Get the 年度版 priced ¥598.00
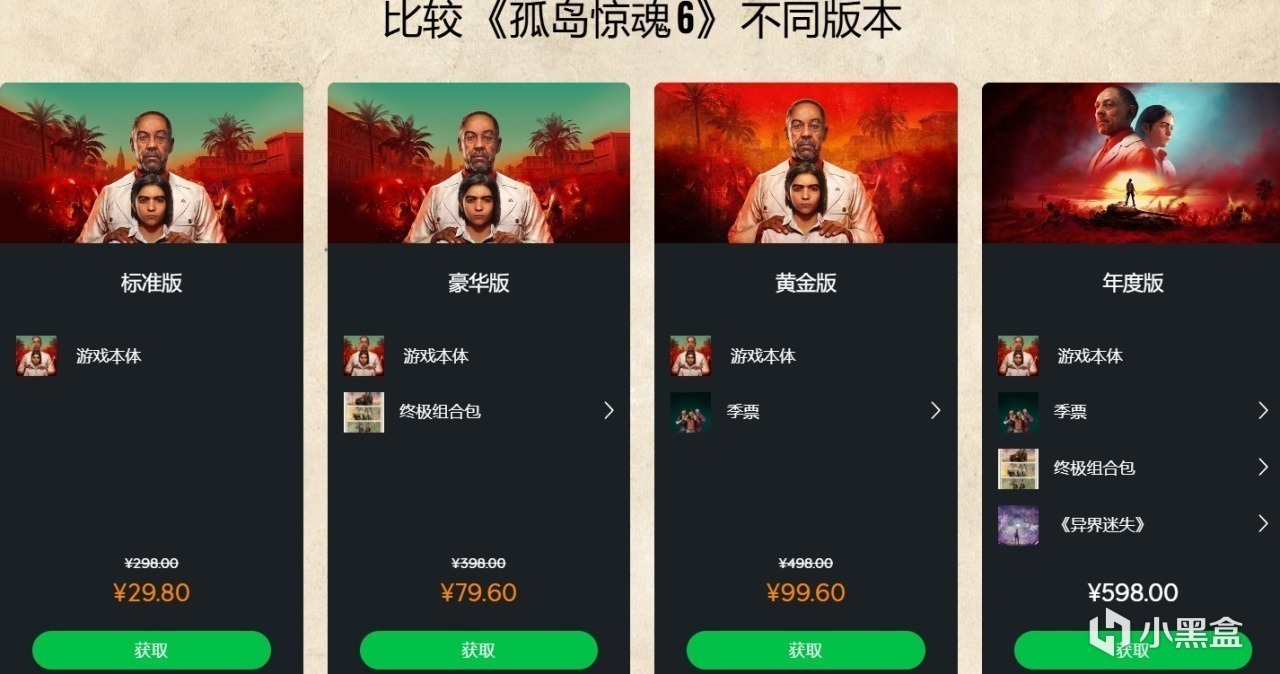1280x674 pixels. (1132, 650)
